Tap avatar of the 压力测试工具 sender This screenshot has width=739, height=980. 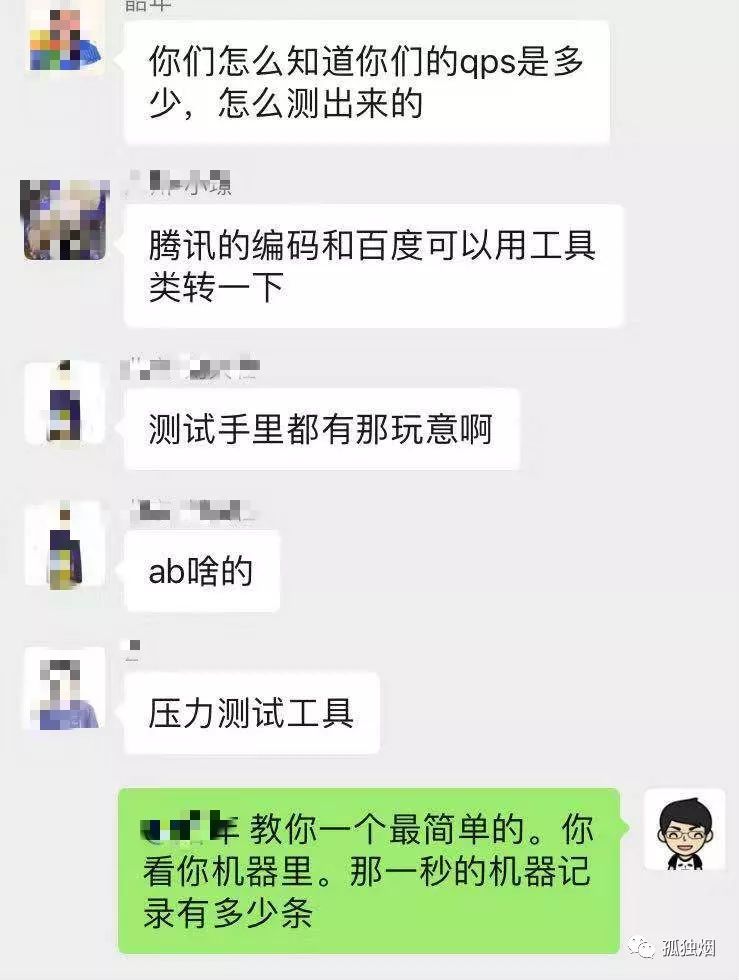click(x=65, y=688)
